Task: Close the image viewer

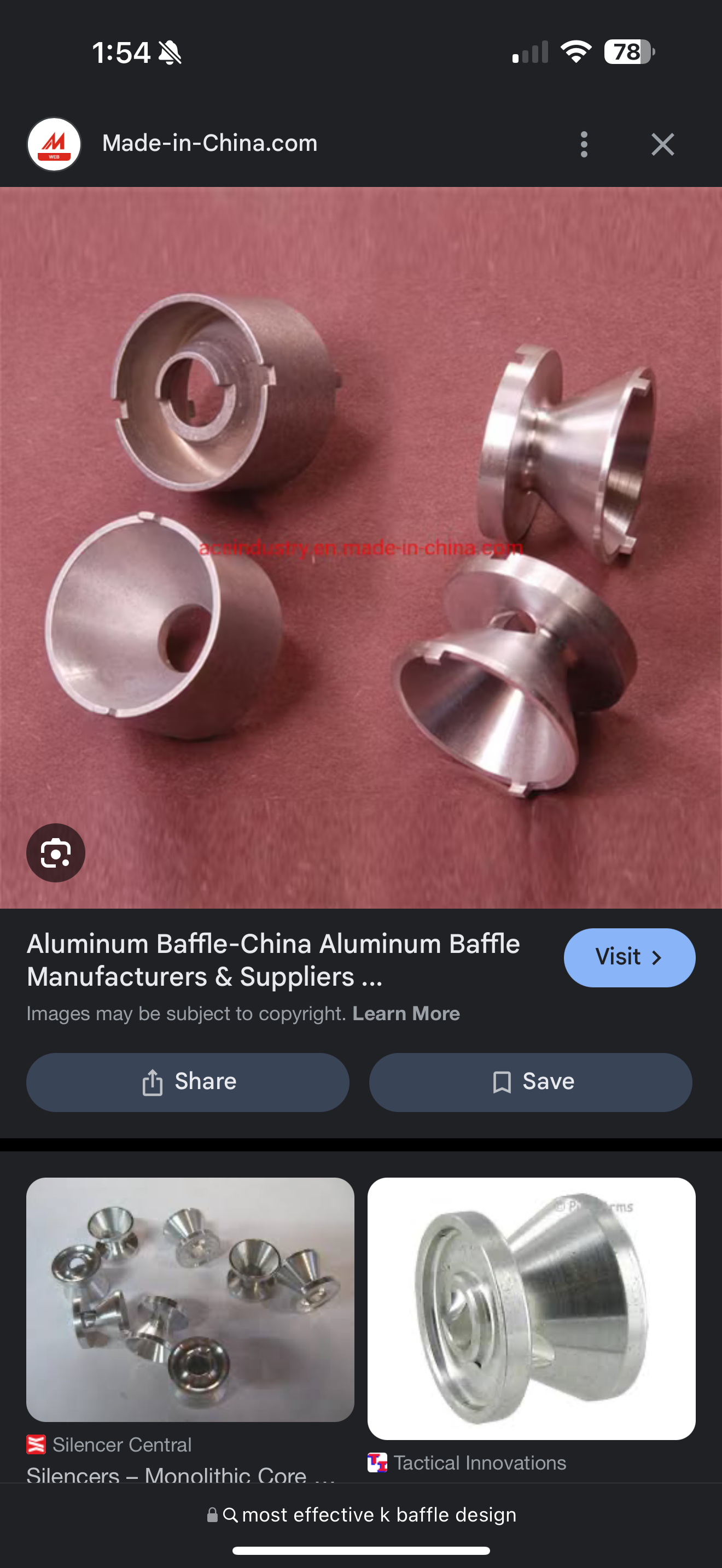Action: pos(662,144)
